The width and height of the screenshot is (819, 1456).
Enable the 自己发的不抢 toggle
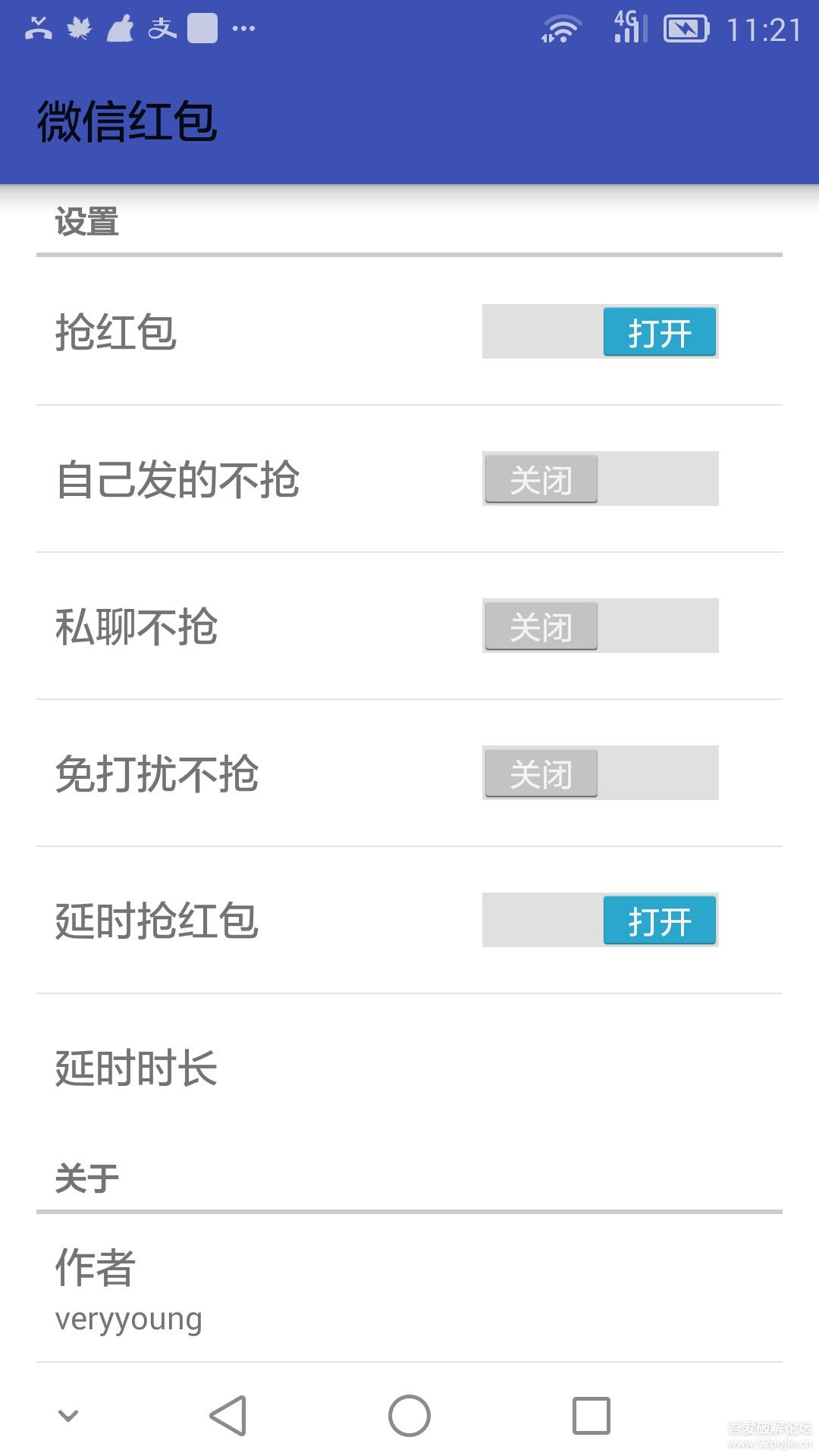(x=601, y=479)
